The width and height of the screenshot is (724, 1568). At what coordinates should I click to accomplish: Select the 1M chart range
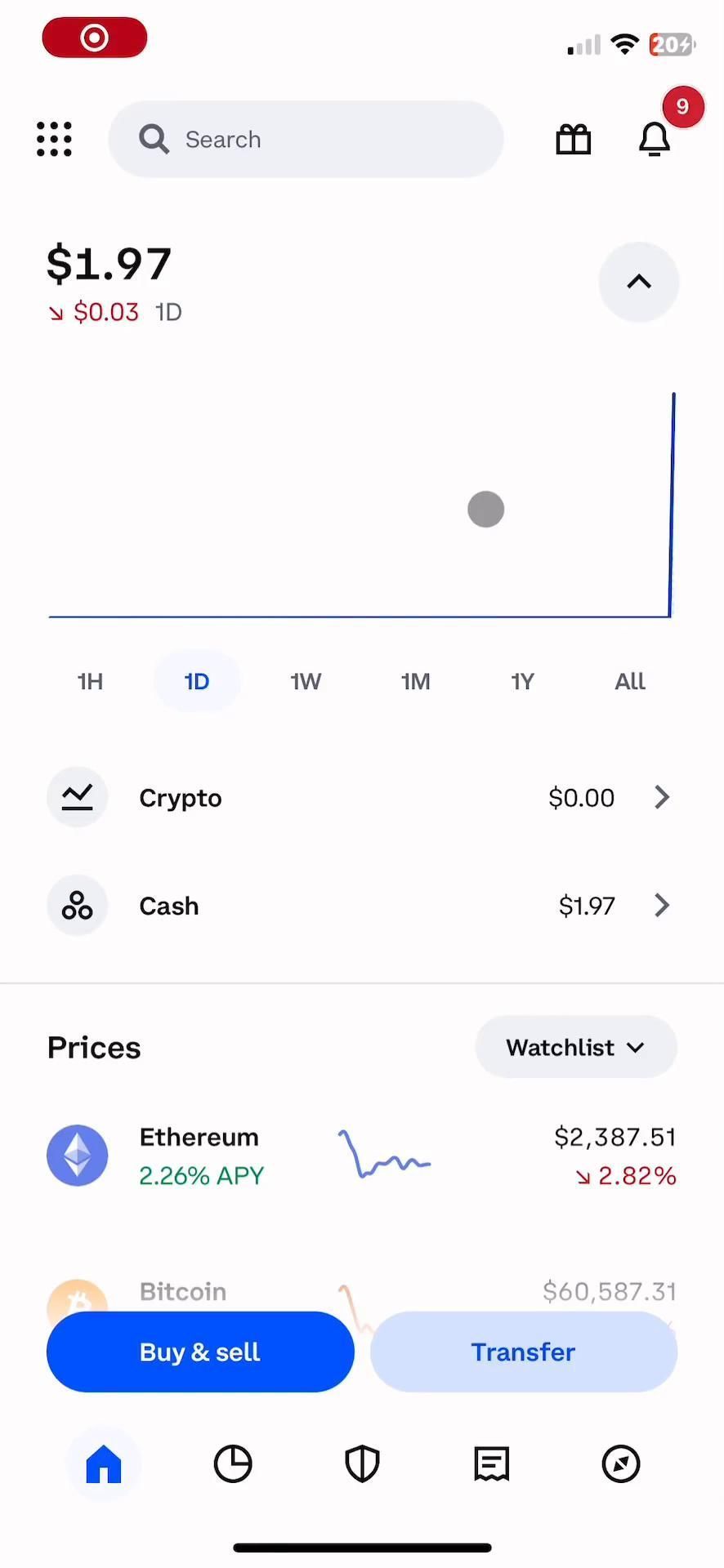click(415, 682)
